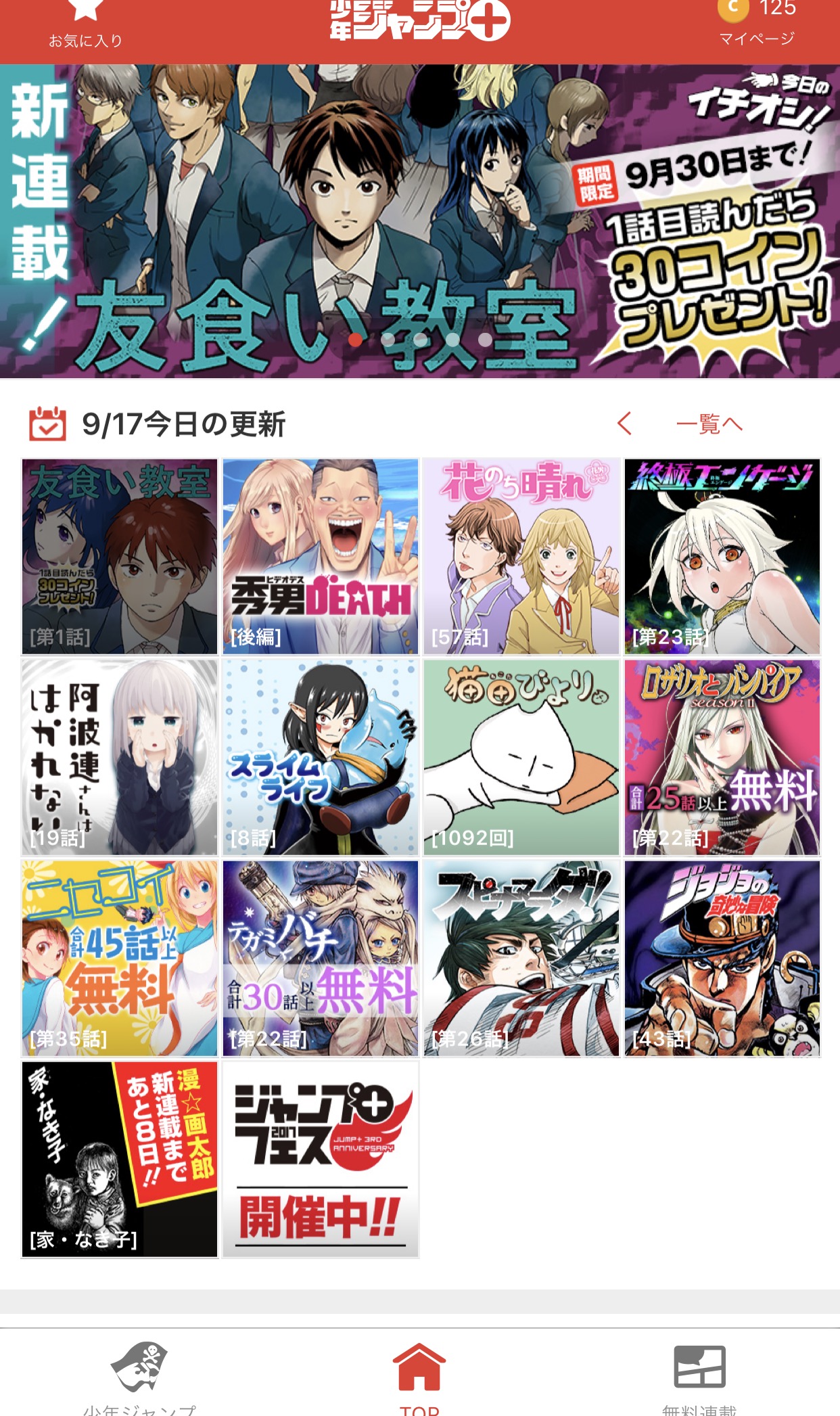View the ジャンプ+フェス 開催中 tile
This screenshot has height=1416, width=840.
coord(321,1160)
